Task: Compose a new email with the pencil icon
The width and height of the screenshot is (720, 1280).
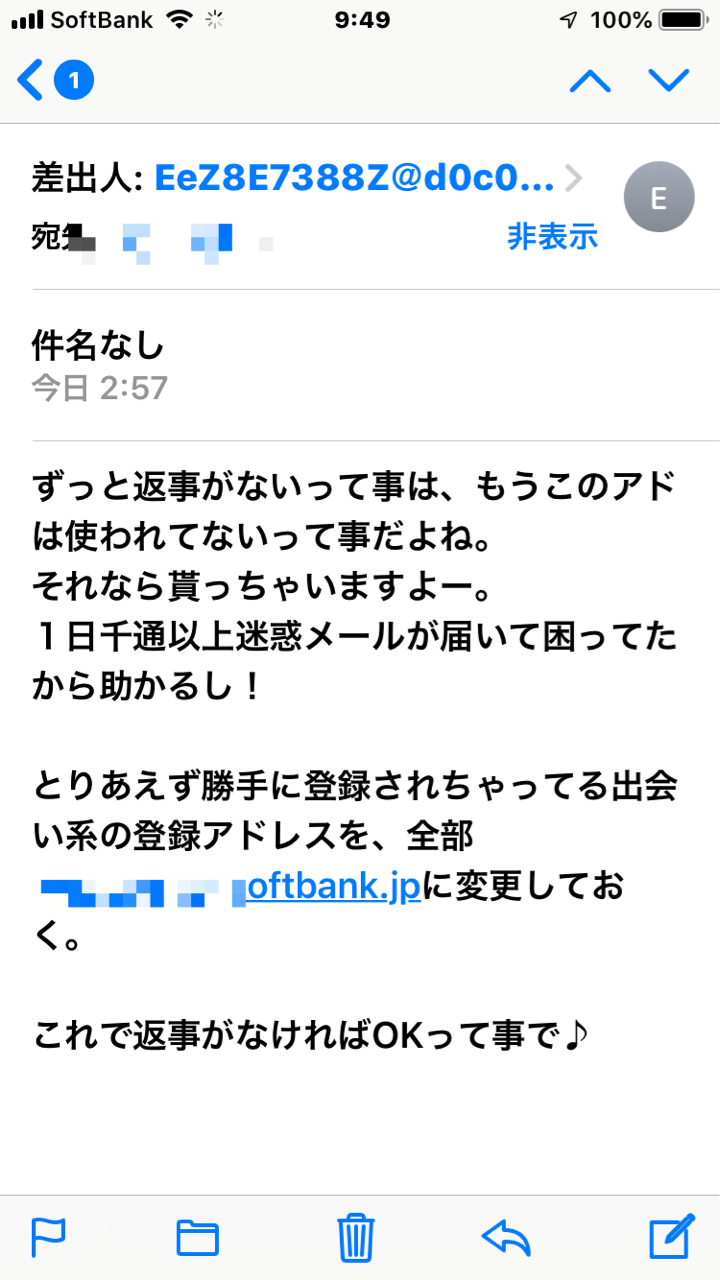Action: [668, 1237]
